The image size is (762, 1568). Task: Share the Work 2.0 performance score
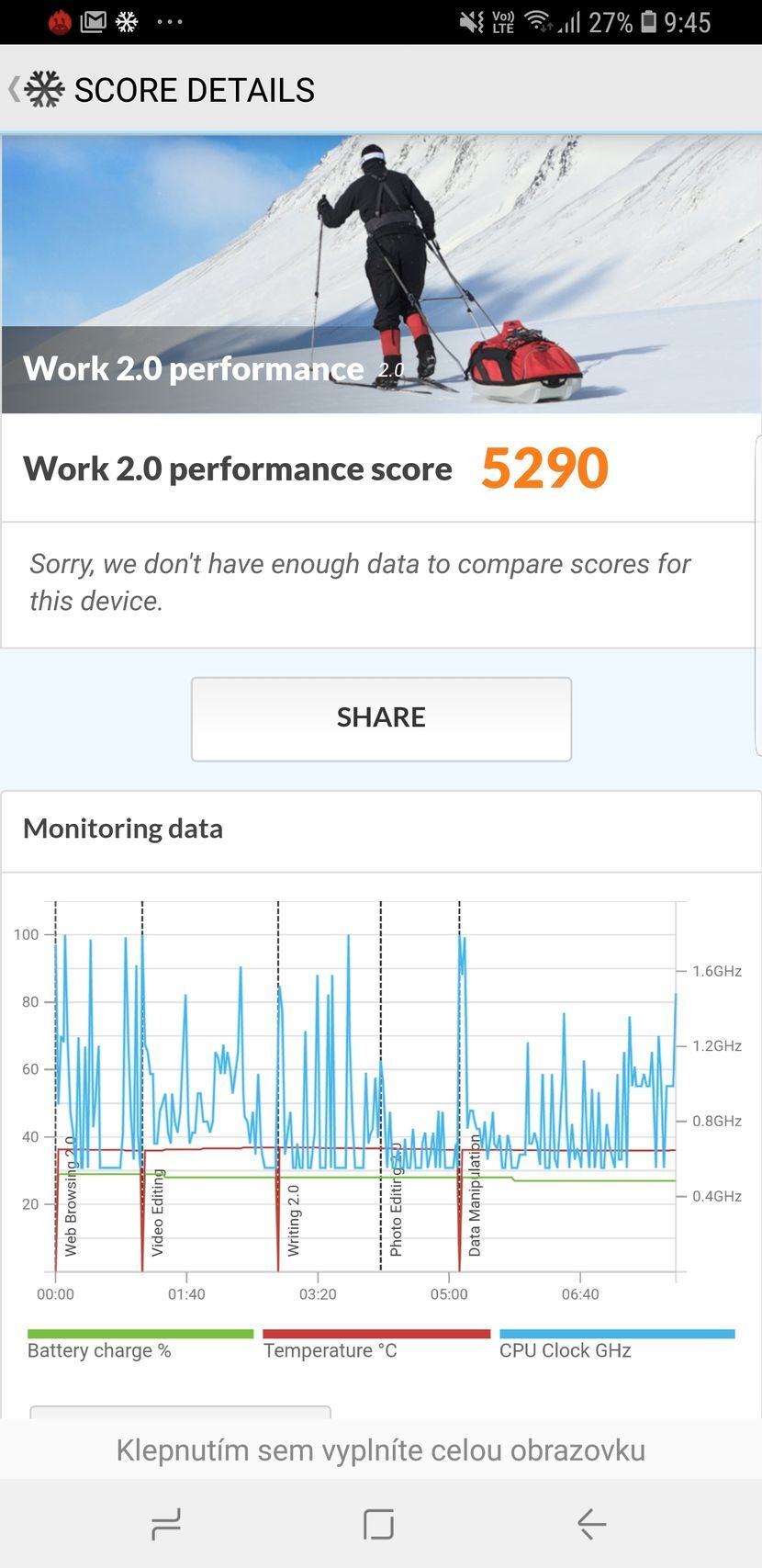click(x=381, y=718)
